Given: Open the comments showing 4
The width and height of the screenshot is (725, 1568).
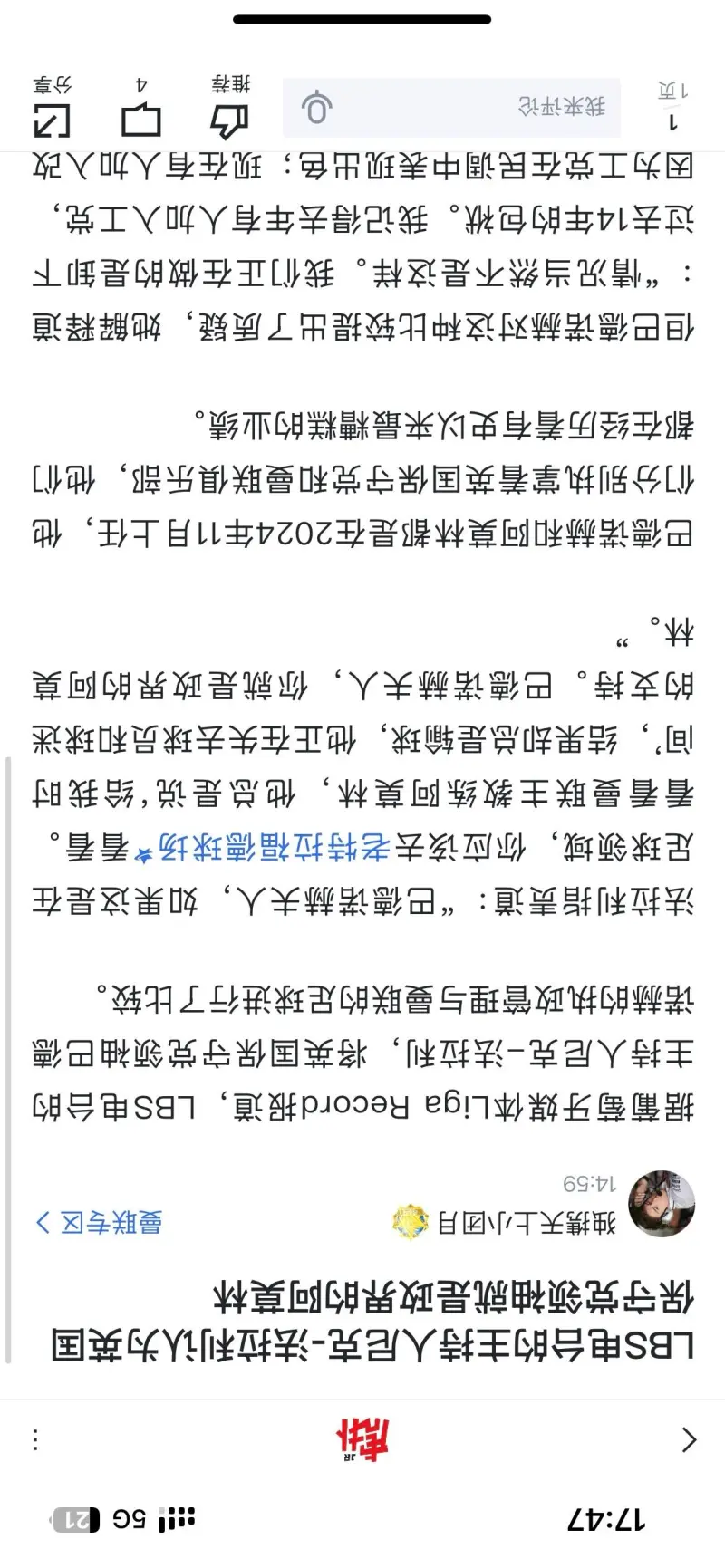Looking at the screenshot, I should pos(140,109).
